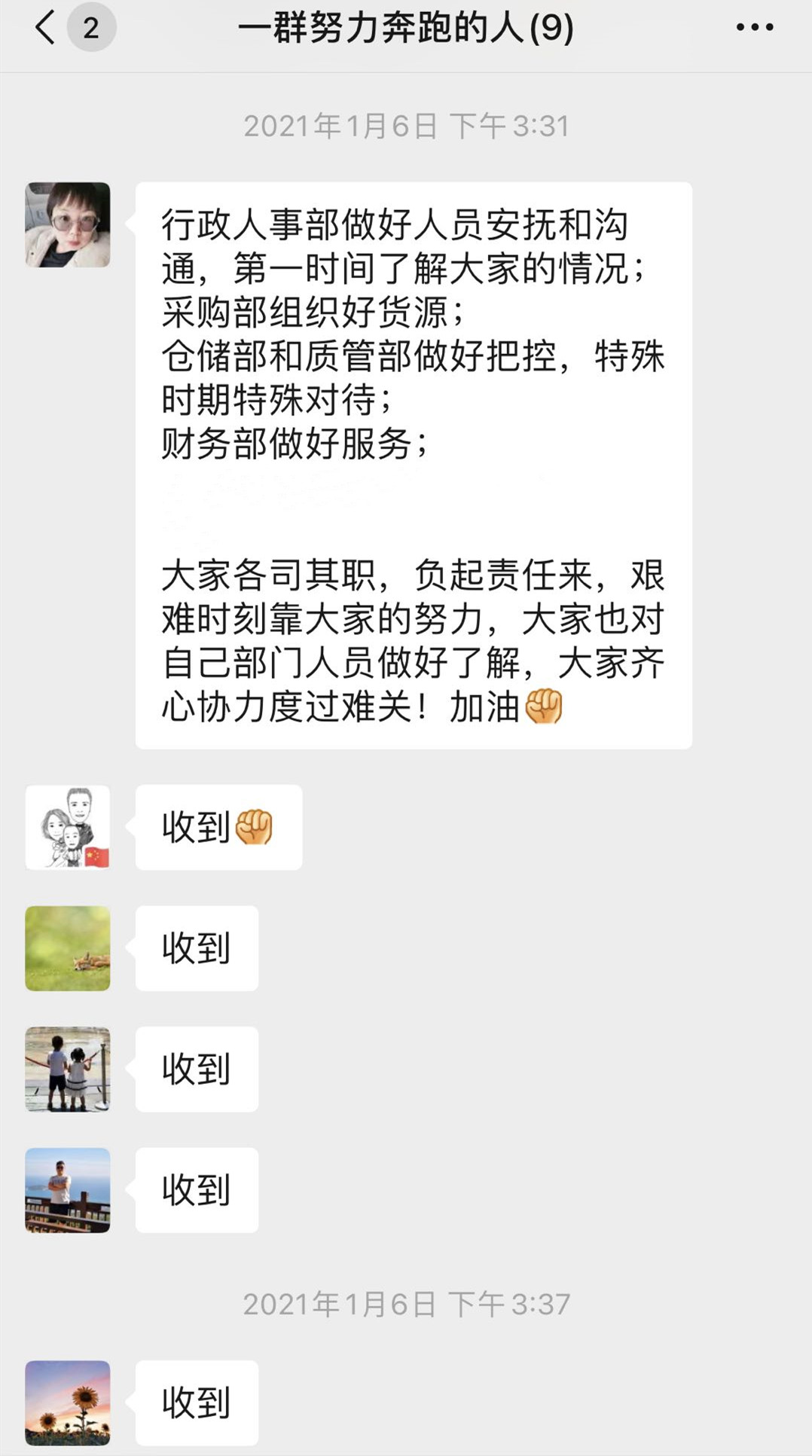812x1456 pixels.
Task: View the cartoon family avatar's profile
Action: pos(68,827)
